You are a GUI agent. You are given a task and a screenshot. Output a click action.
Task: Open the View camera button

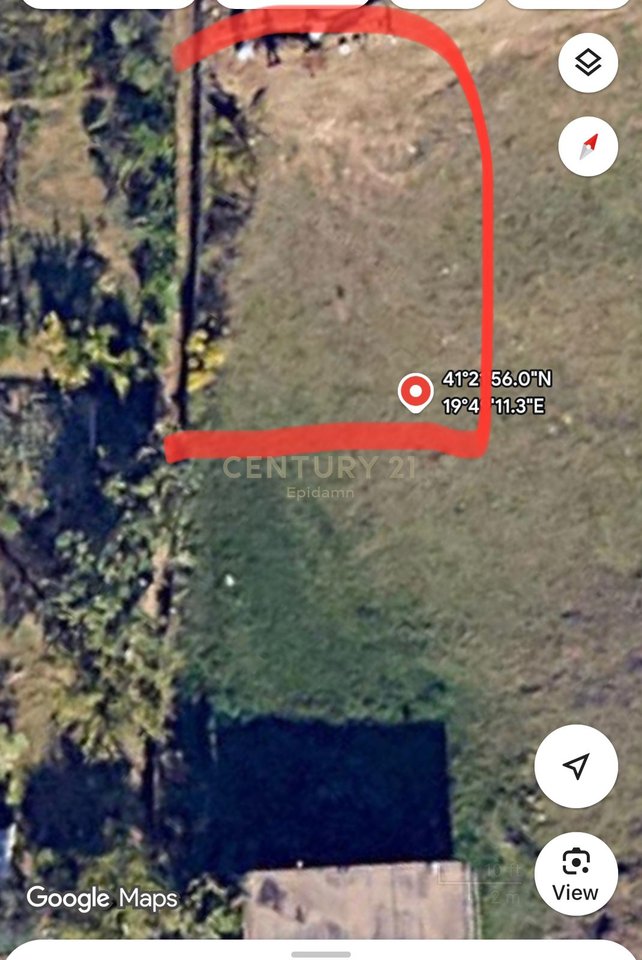point(575,873)
